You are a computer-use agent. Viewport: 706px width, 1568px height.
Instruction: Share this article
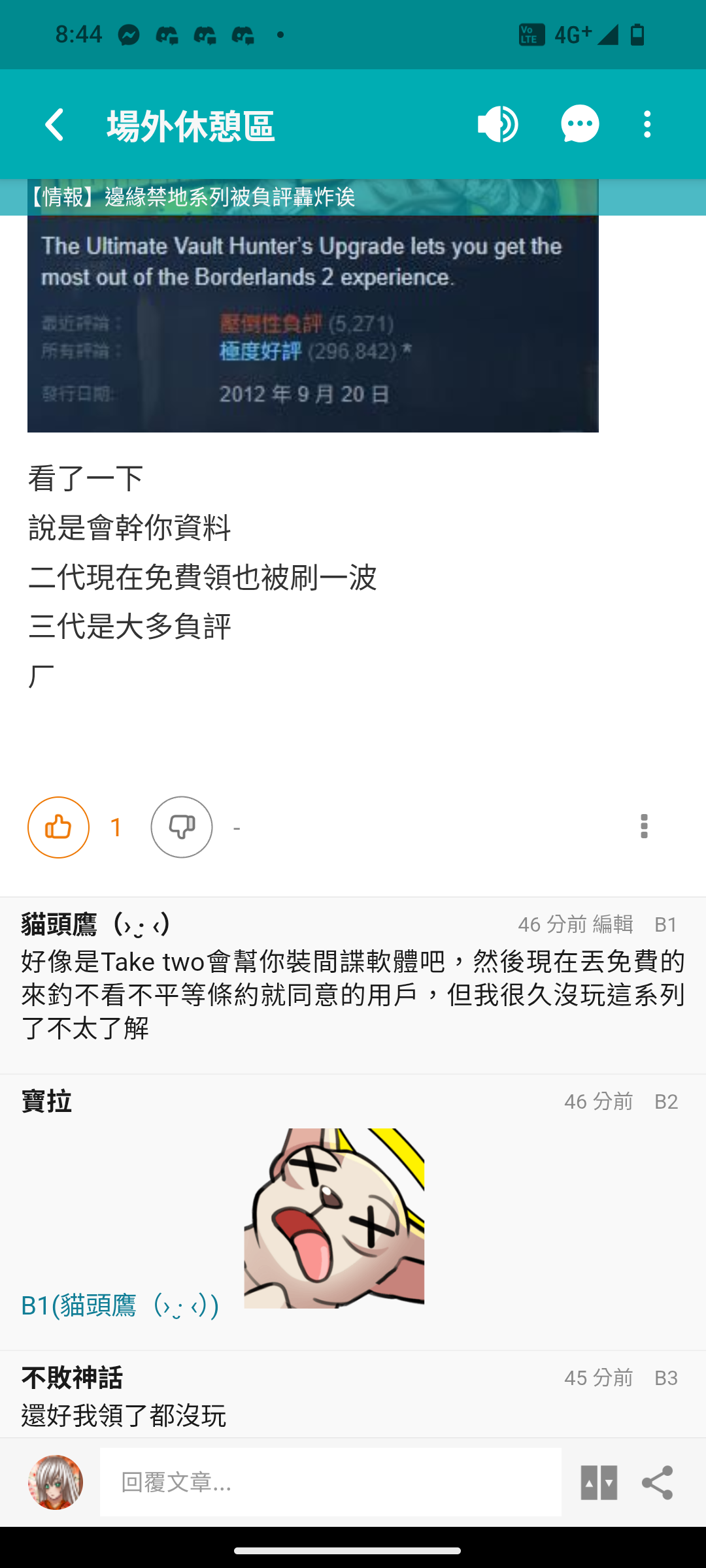[657, 1482]
